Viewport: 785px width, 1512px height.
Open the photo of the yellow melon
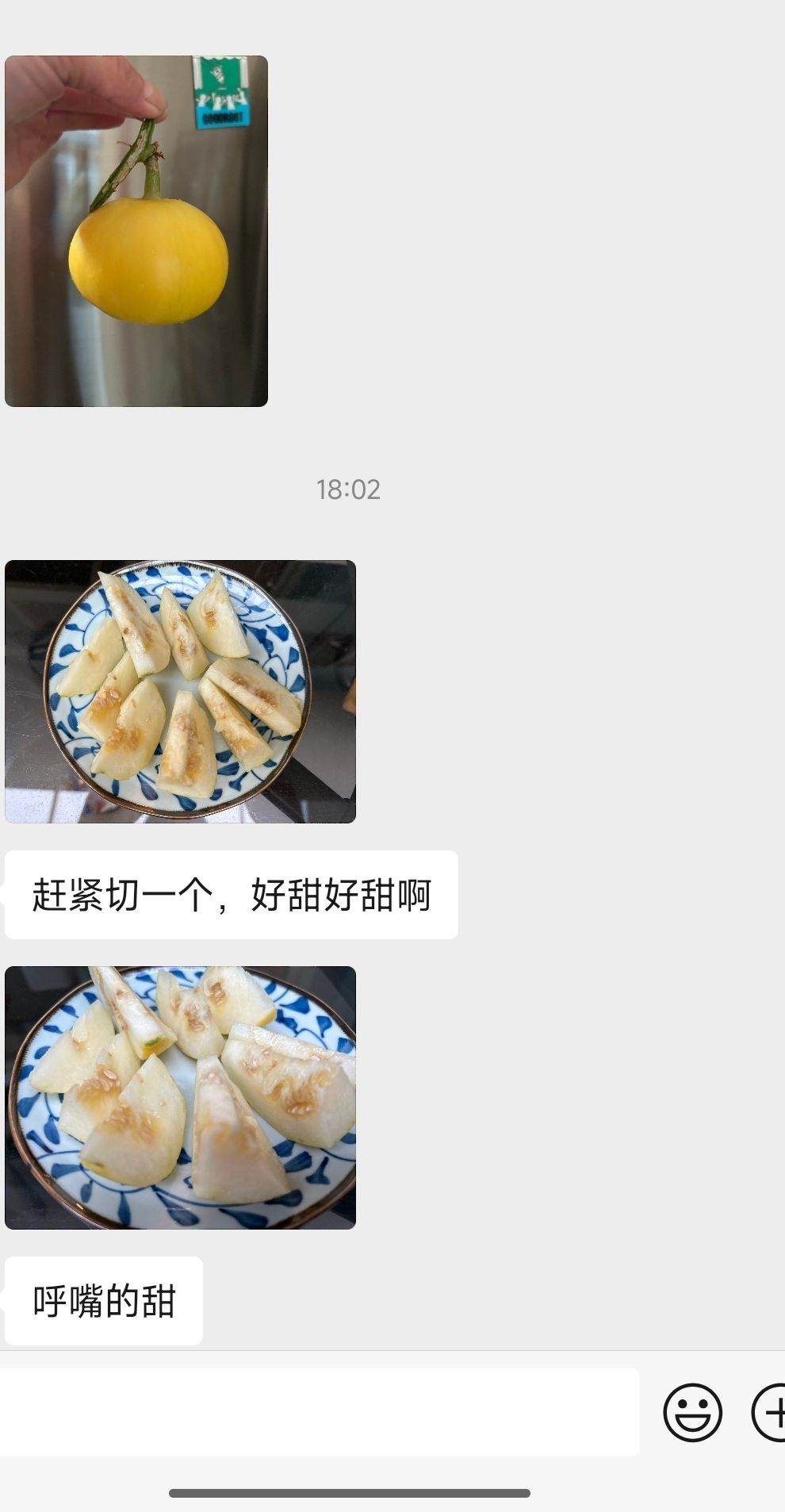[x=136, y=231]
